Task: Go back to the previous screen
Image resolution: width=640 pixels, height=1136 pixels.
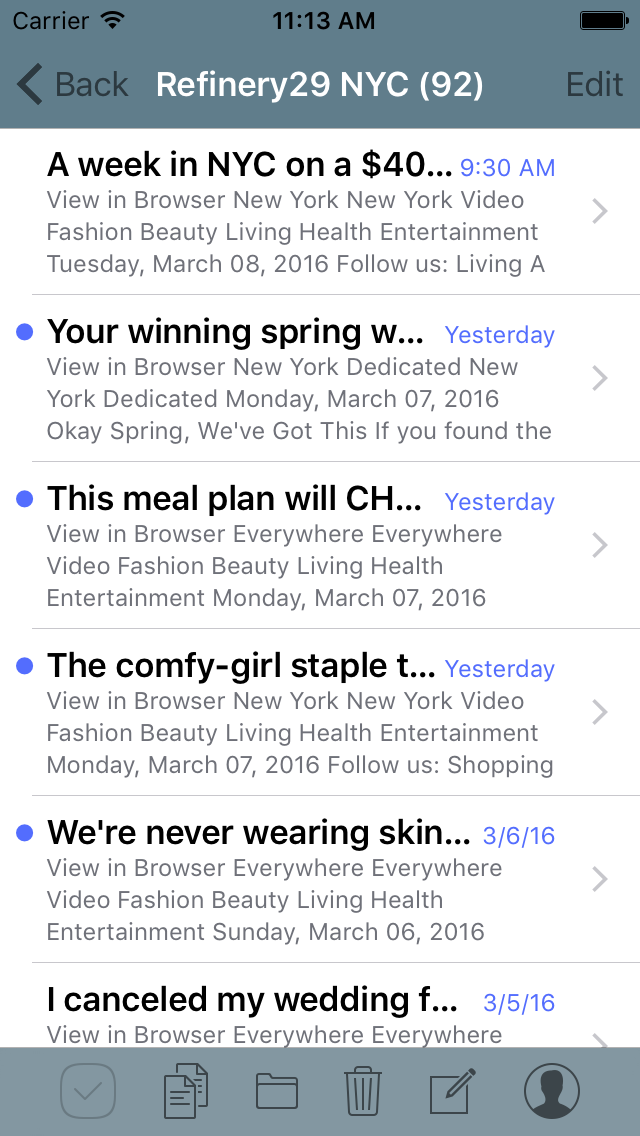Action: [x=72, y=85]
